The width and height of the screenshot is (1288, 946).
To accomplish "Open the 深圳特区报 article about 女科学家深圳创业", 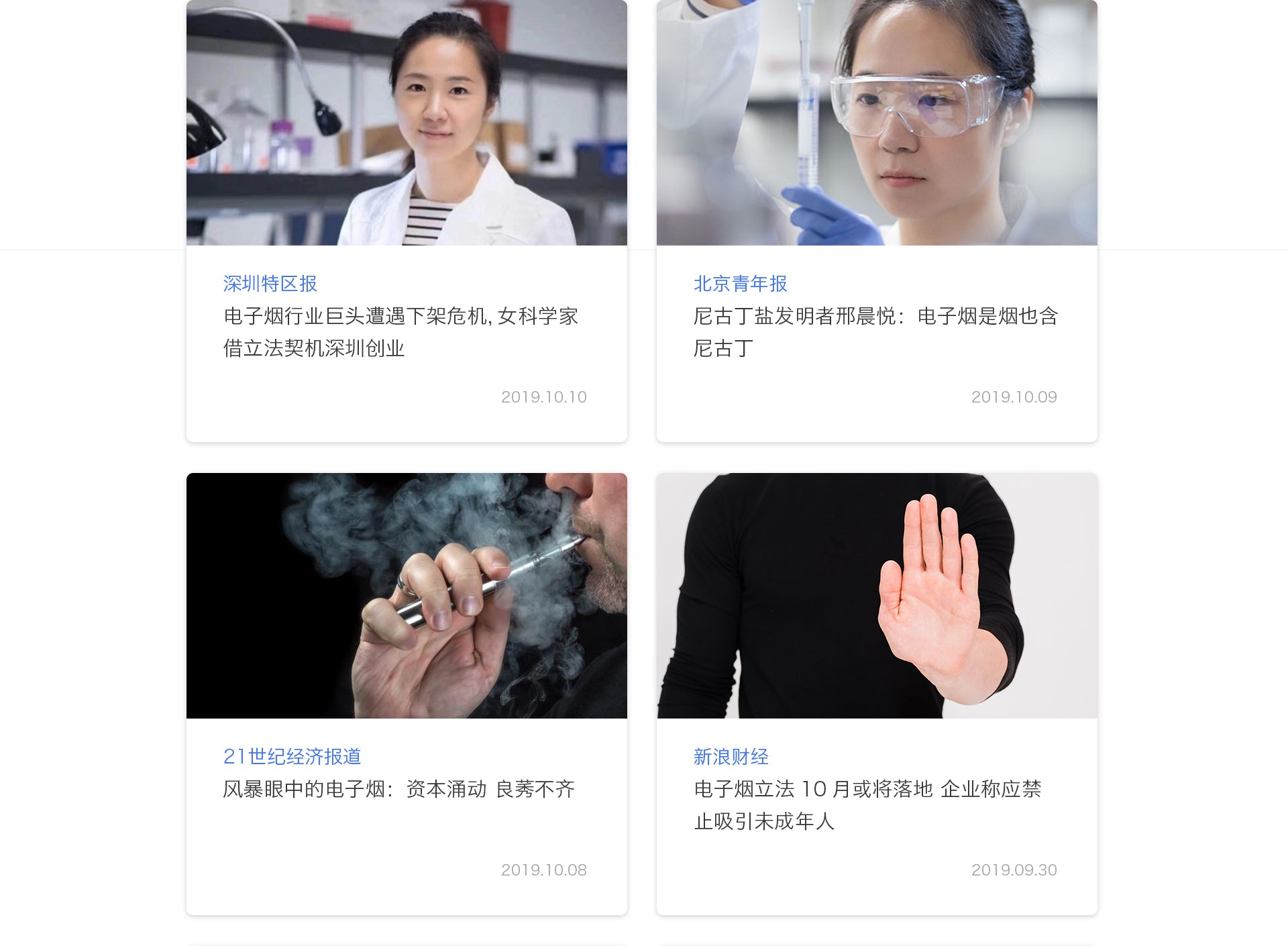I will click(x=400, y=331).
